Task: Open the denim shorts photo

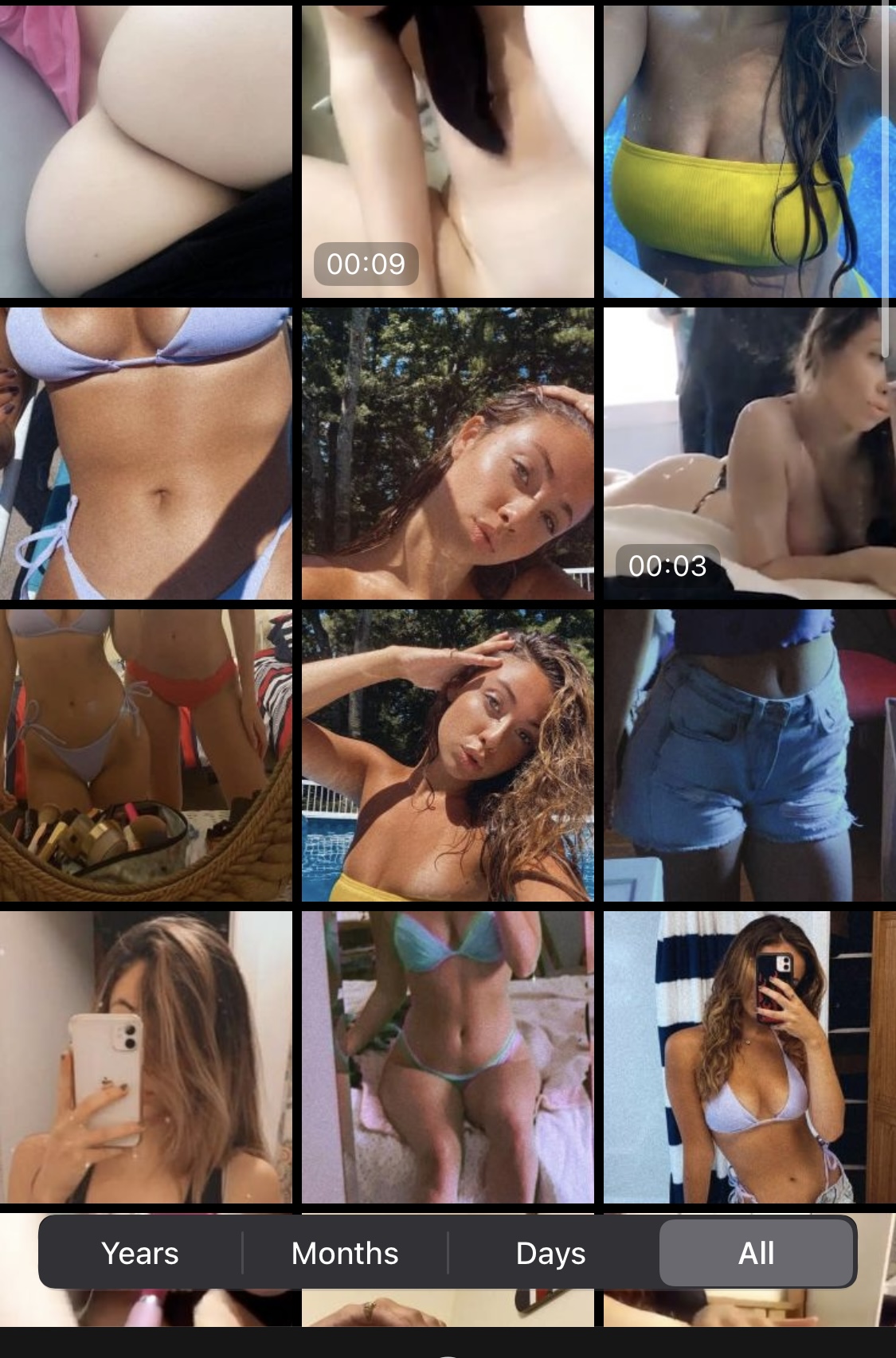Action: pyautogui.click(x=749, y=755)
